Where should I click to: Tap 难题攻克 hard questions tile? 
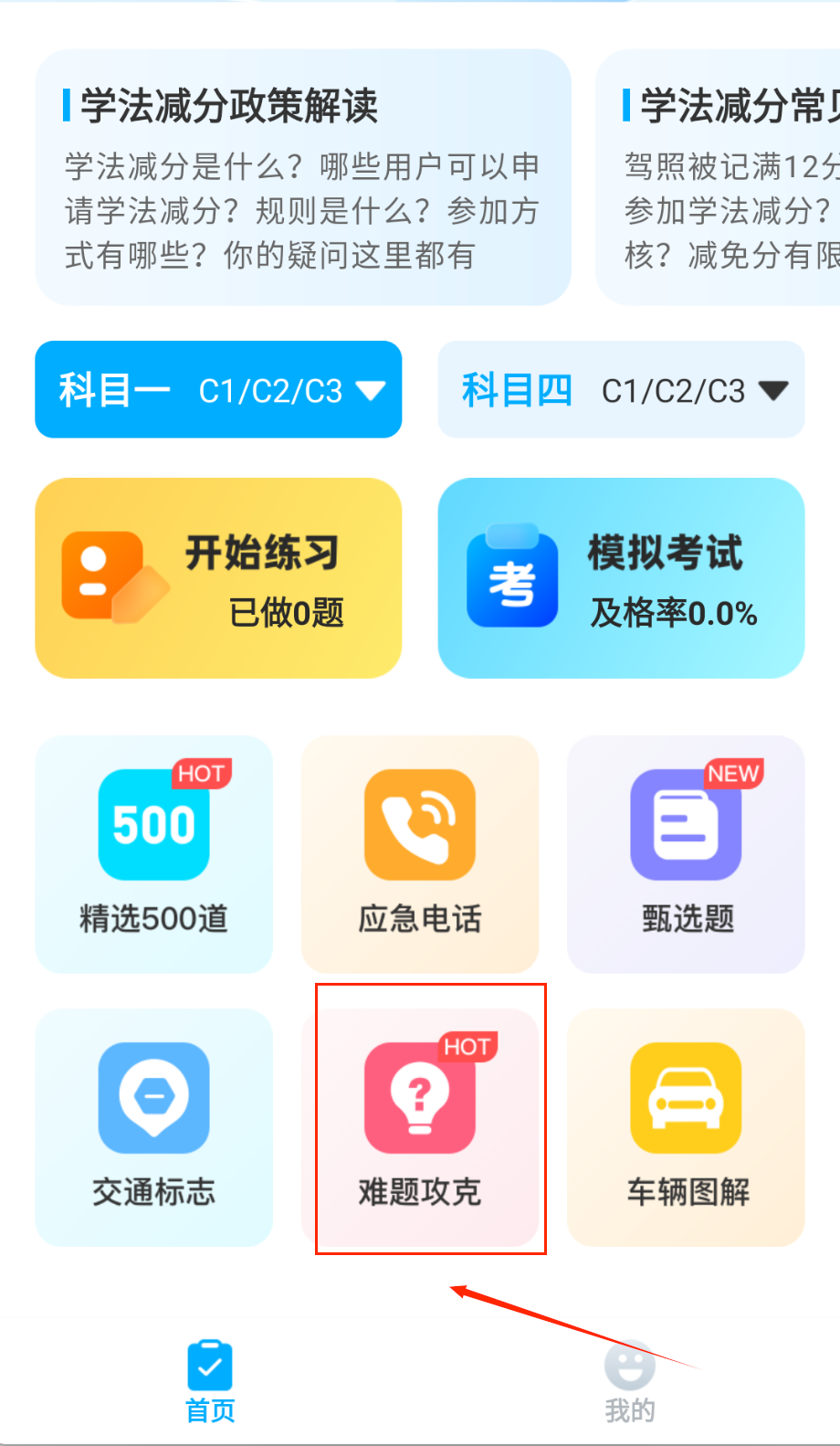point(420,1127)
